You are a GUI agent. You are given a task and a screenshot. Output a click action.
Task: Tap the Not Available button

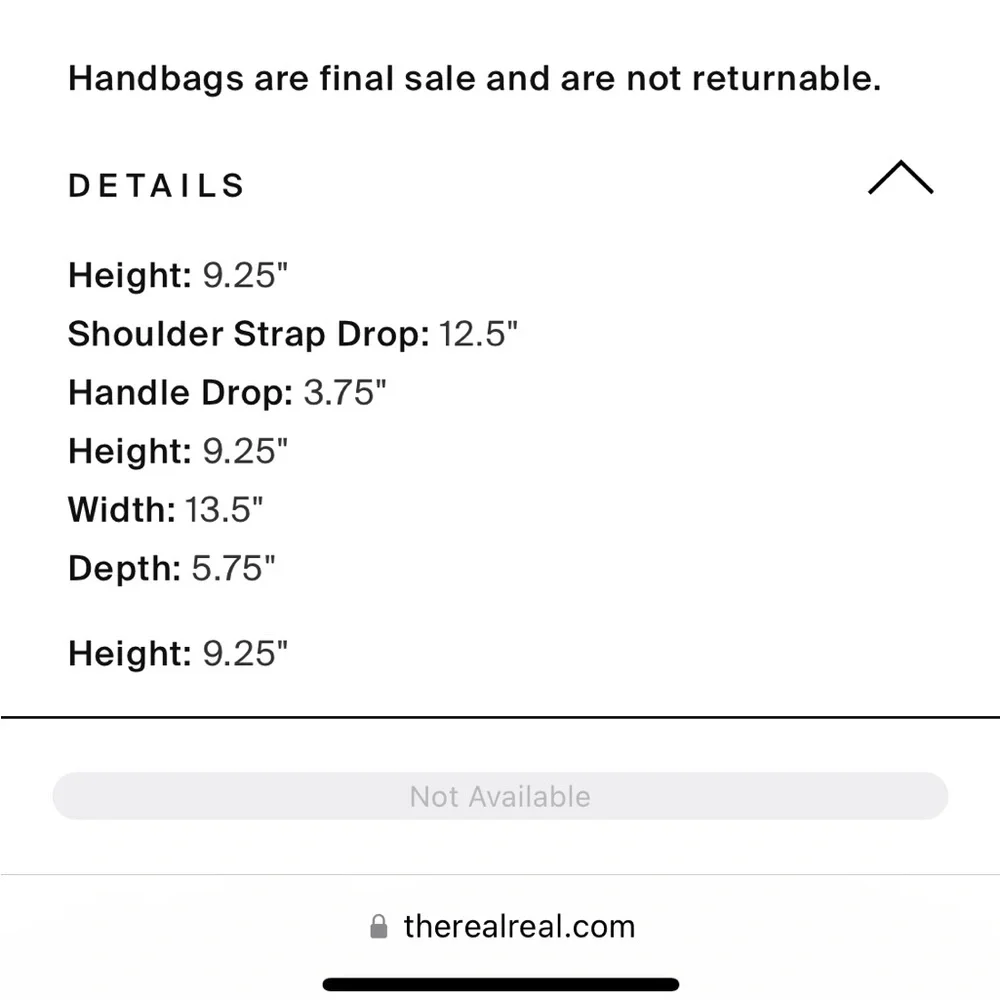(500, 796)
